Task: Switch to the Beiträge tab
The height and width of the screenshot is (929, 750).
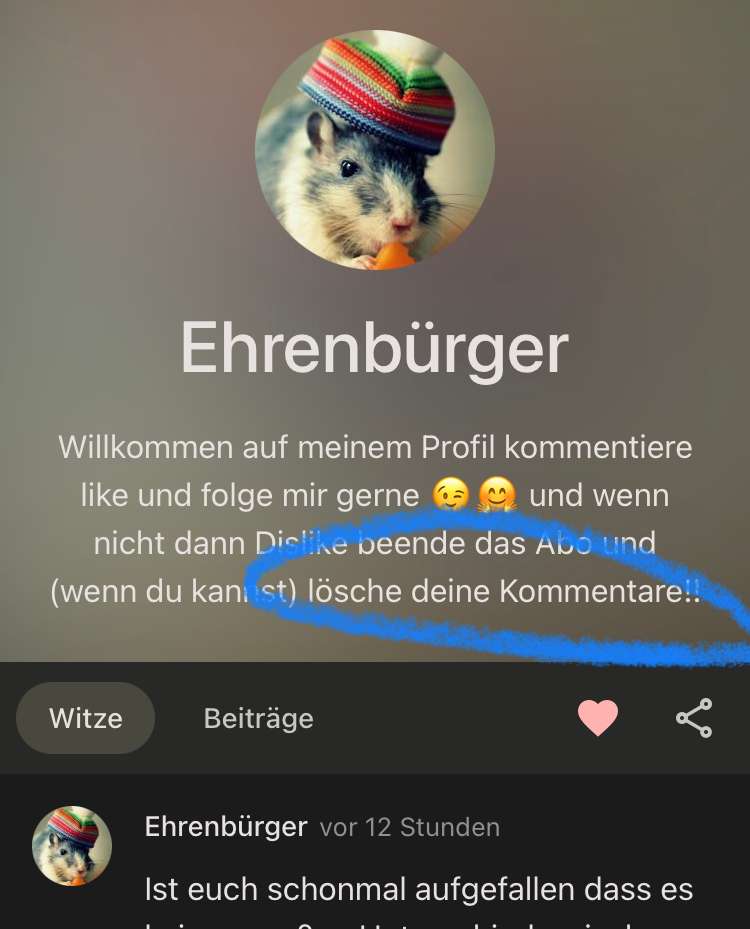Action: pyautogui.click(x=258, y=718)
